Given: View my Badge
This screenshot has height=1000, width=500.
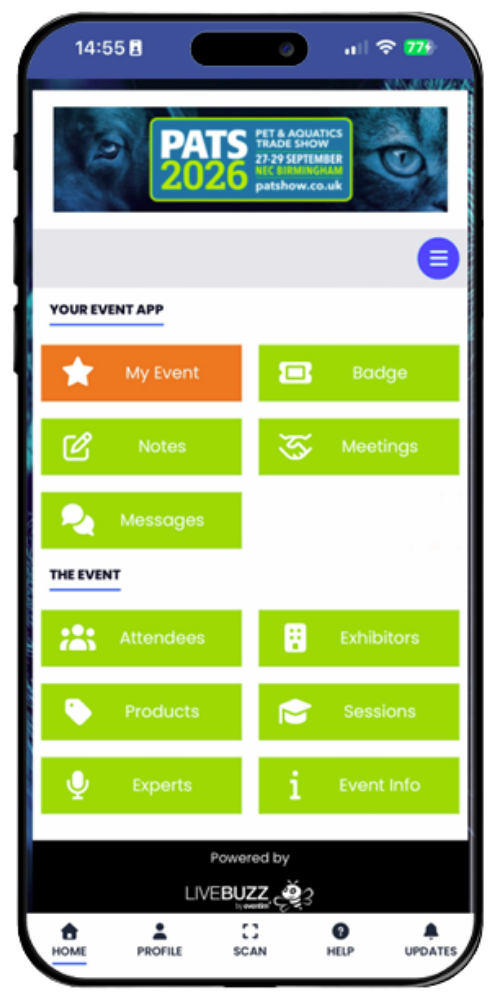Looking at the screenshot, I should (359, 373).
